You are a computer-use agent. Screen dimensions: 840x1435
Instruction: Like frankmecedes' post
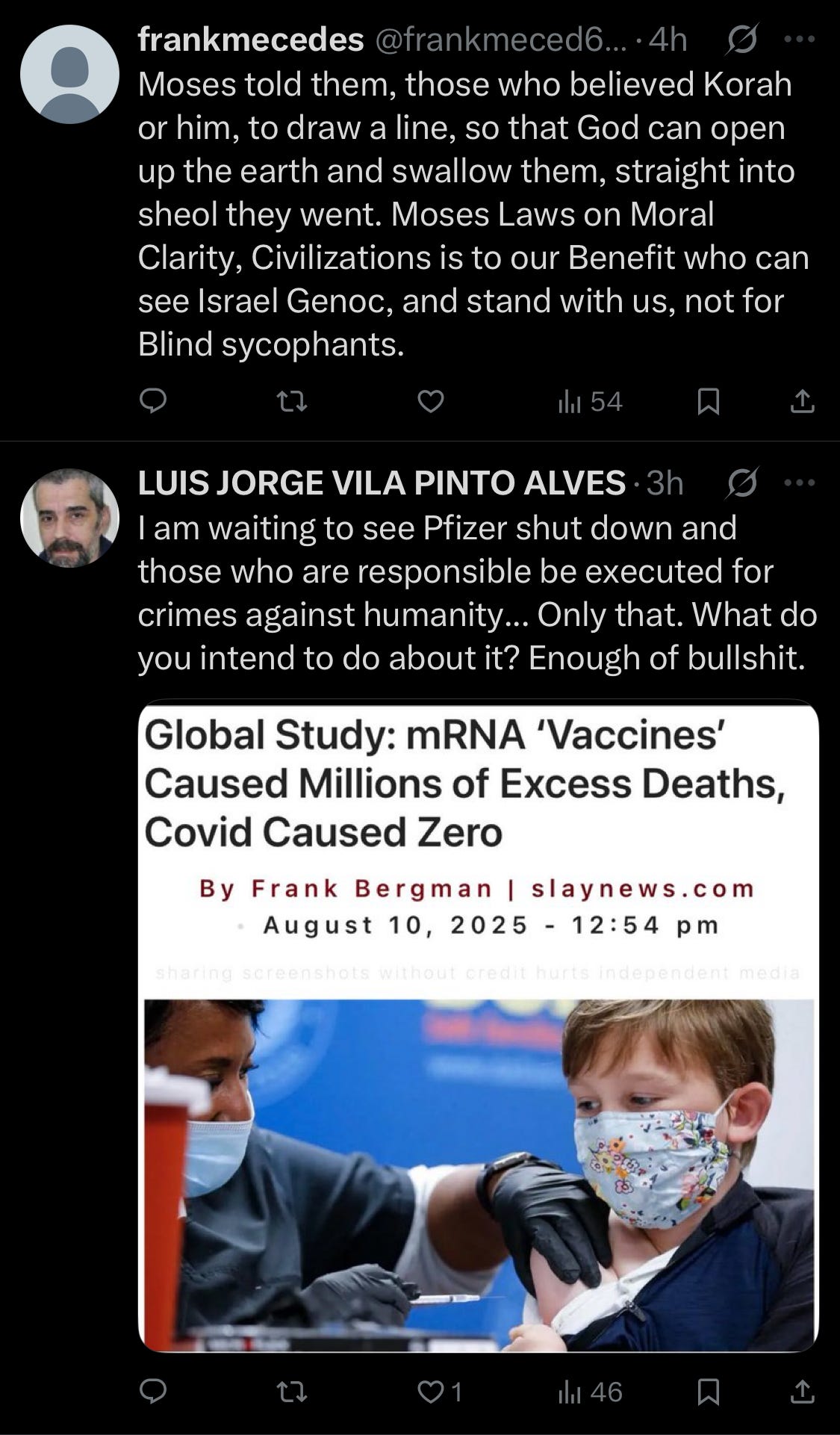430,402
